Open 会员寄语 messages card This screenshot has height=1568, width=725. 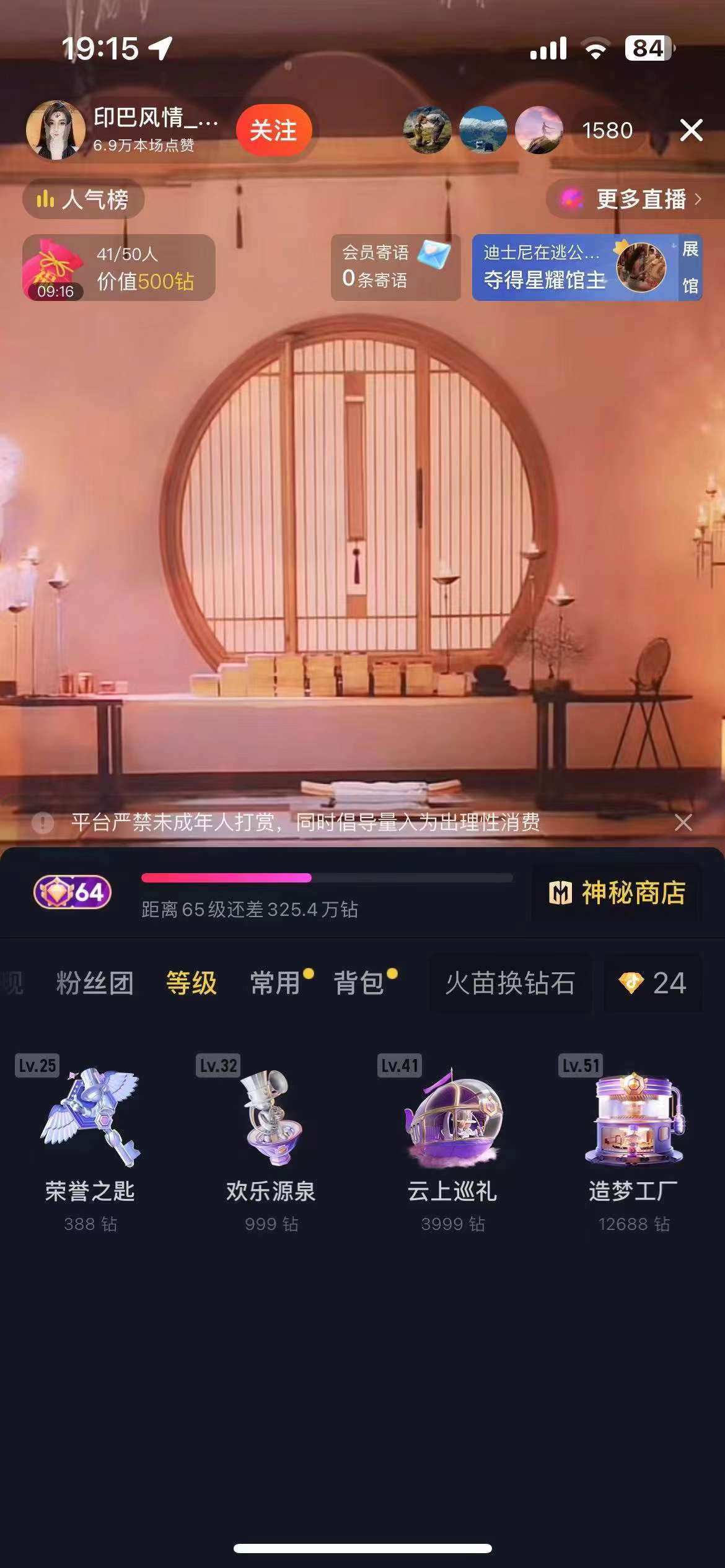[395, 268]
